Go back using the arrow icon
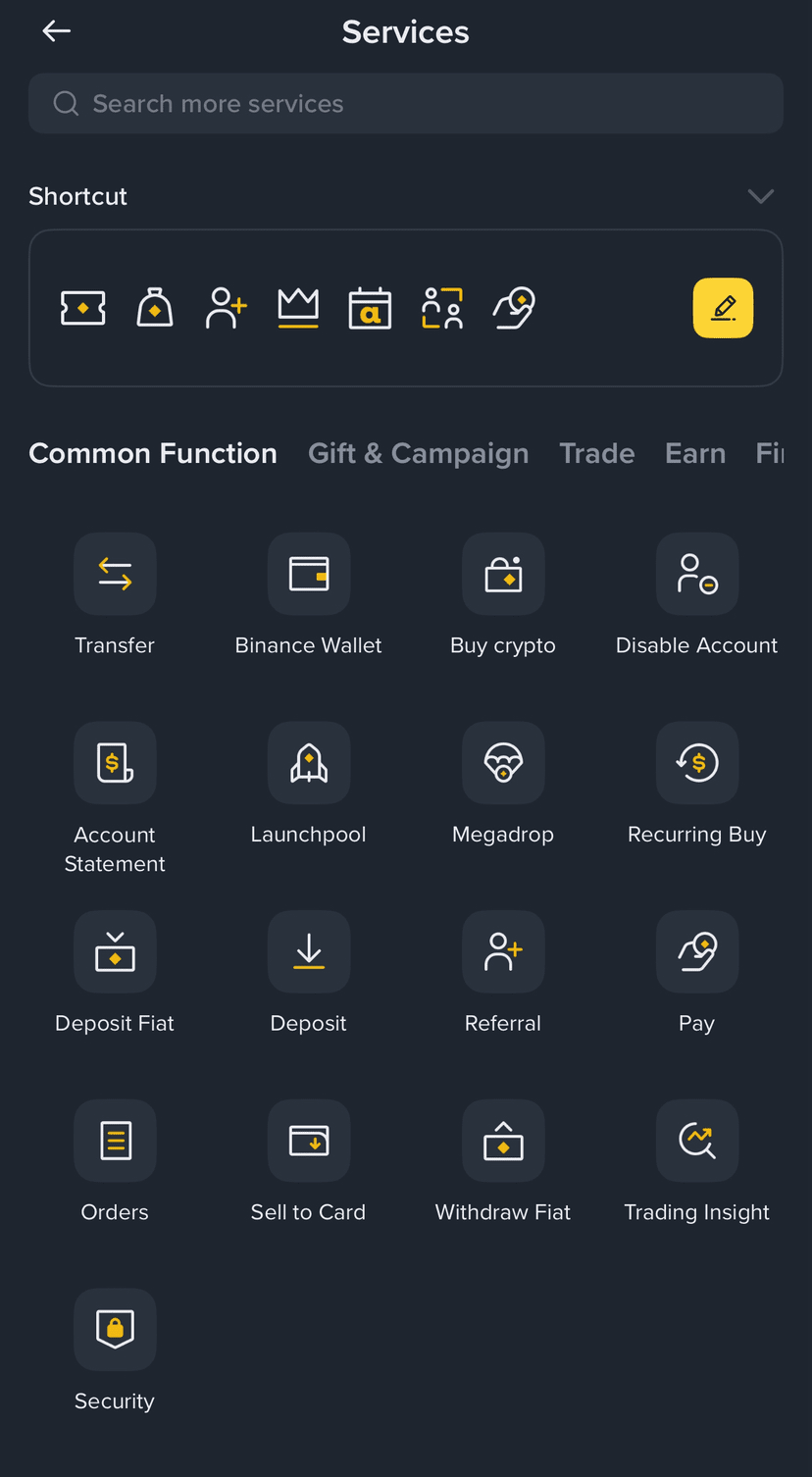The width and height of the screenshot is (812, 1477). click(57, 31)
